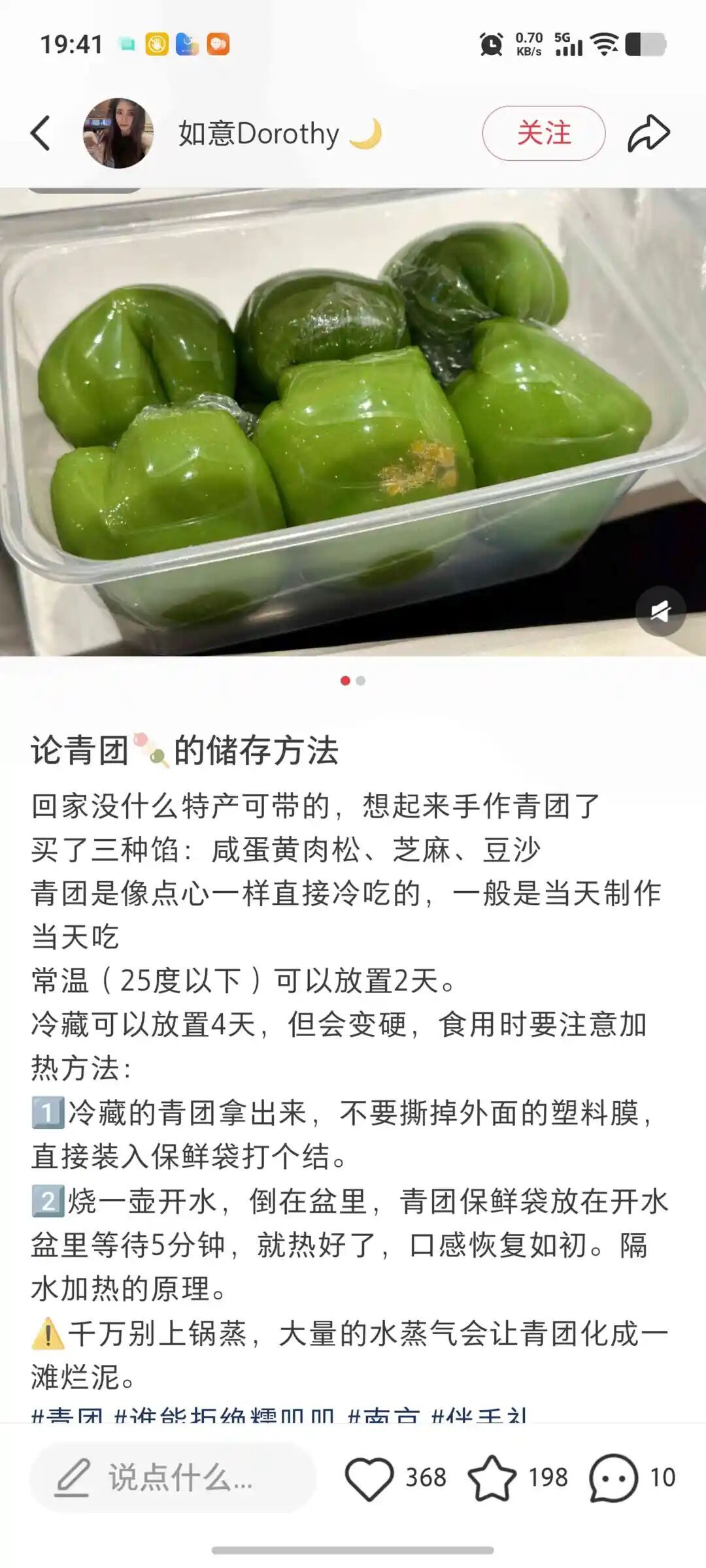Screen dimensions: 706x1568
Task: Like this post with the heart
Action: pyautogui.click(x=369, y=1478)
